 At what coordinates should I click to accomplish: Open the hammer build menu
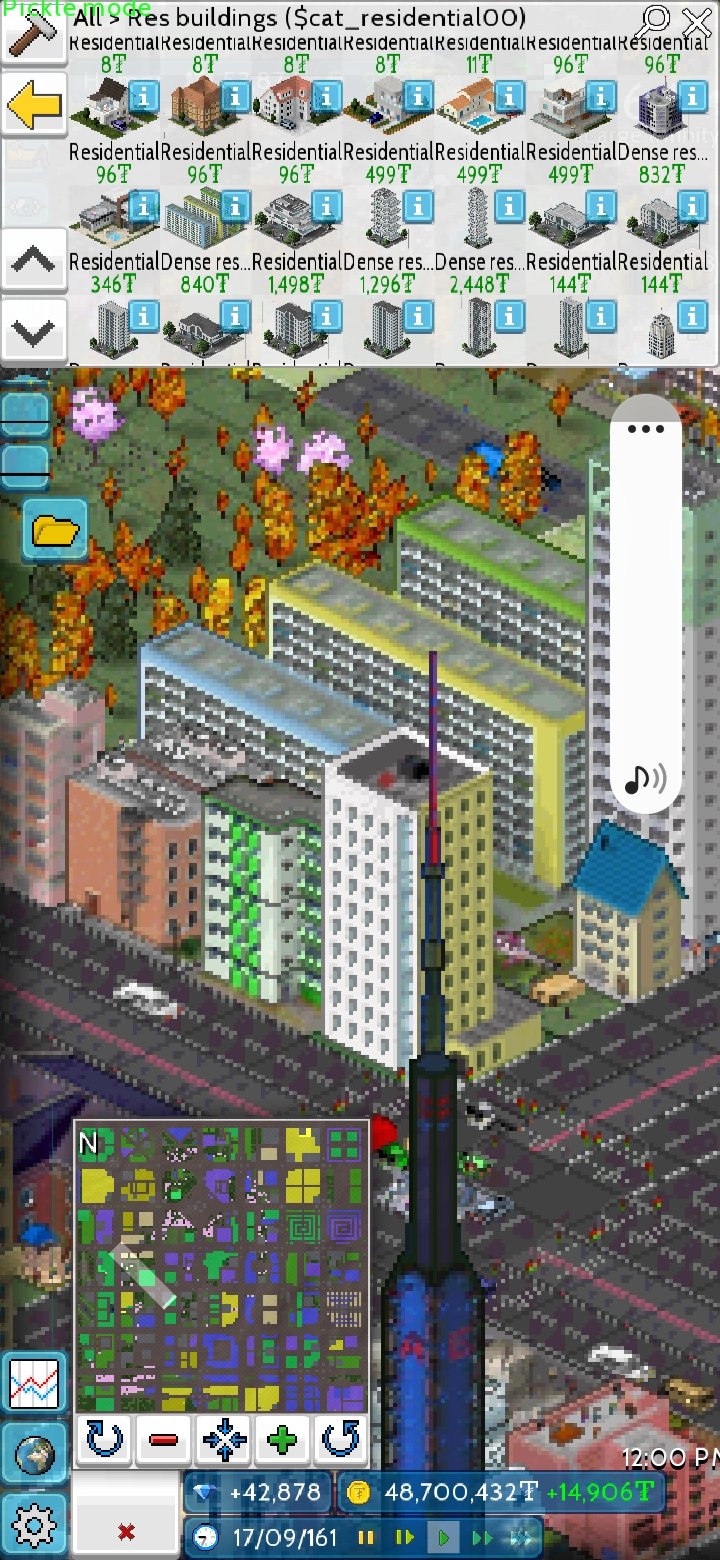(x=33, y=34)
